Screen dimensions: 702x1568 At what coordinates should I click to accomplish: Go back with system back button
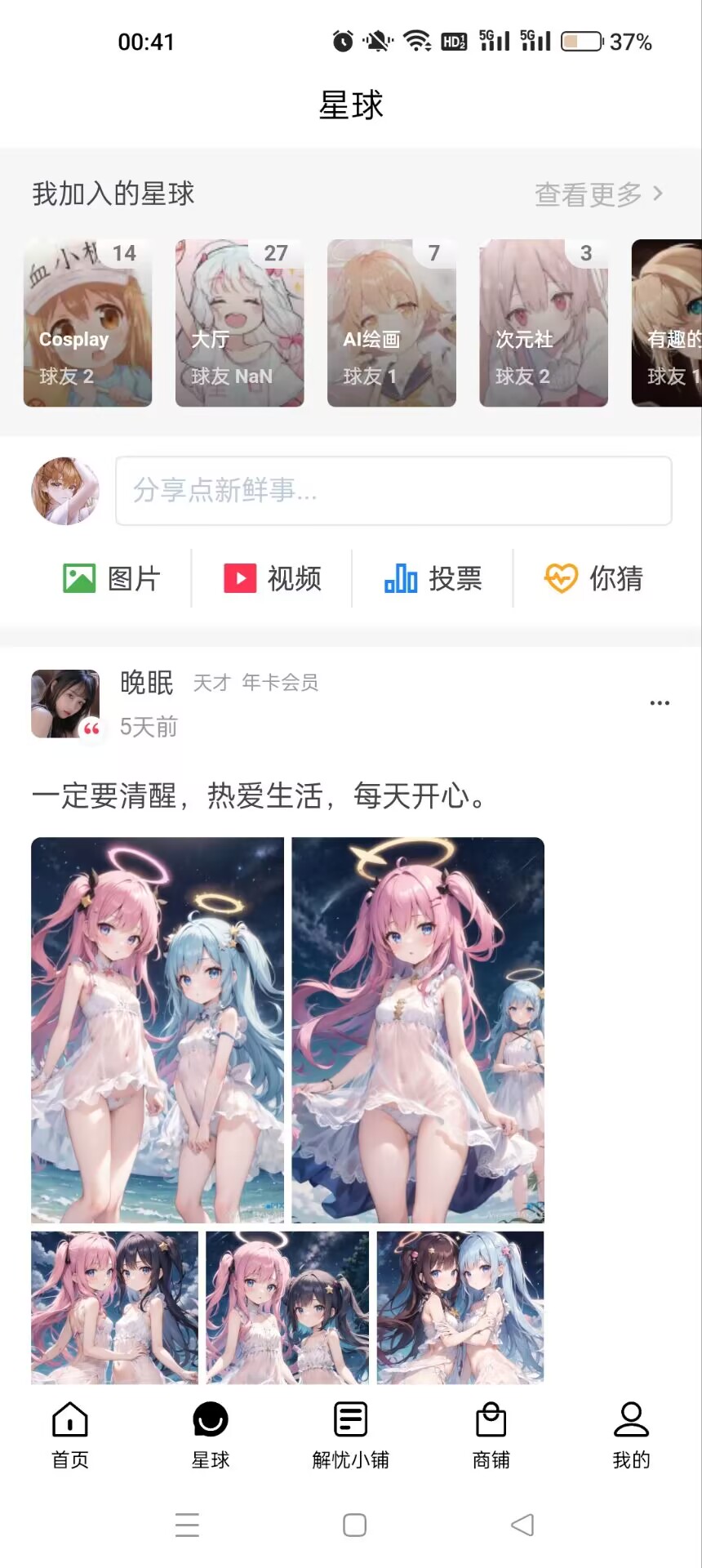click(522, 1525)
